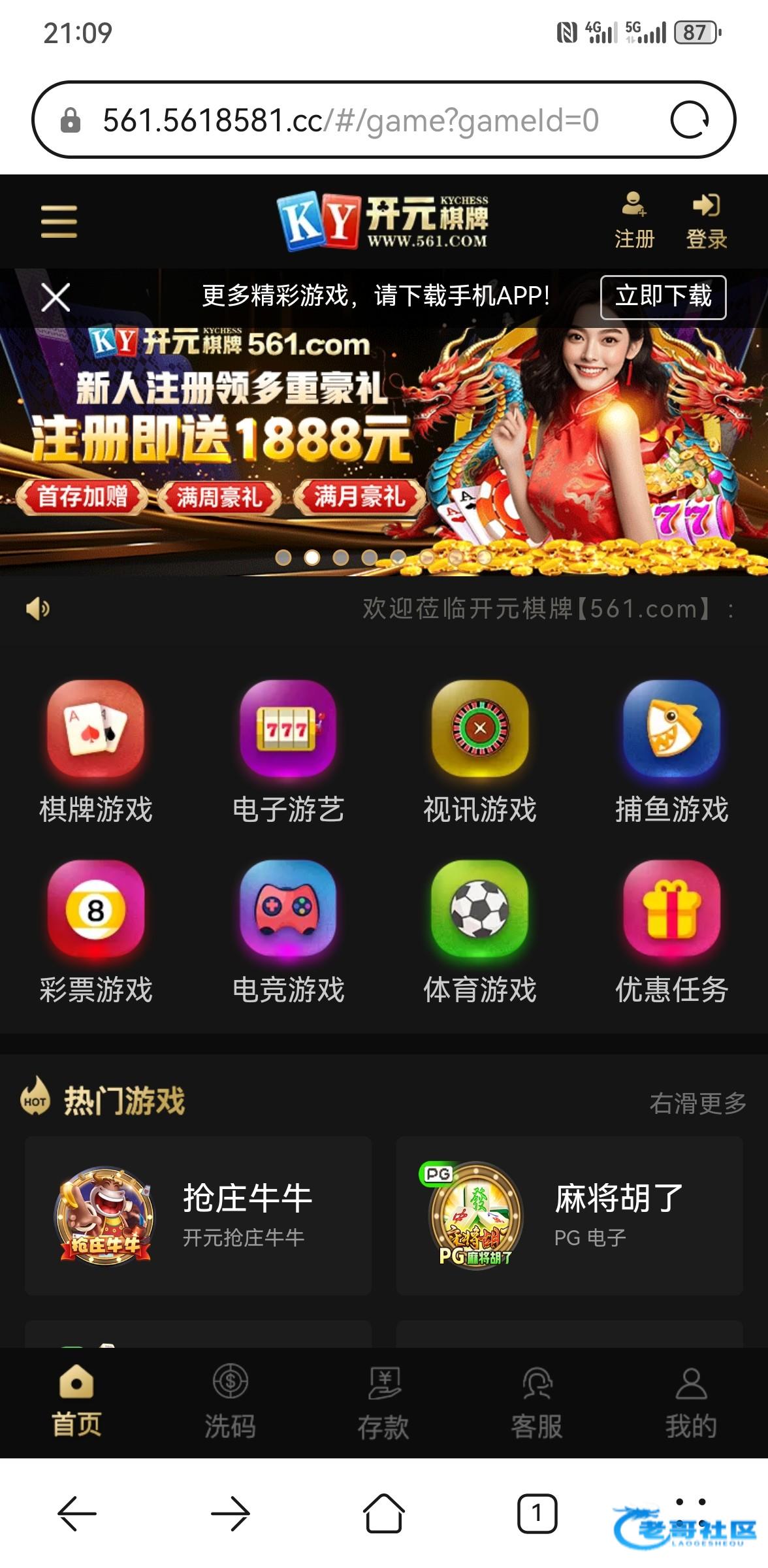Screen dimensions: 768x1568
Task: Switch to the 我的 tab
Action: coord(691,1402)
